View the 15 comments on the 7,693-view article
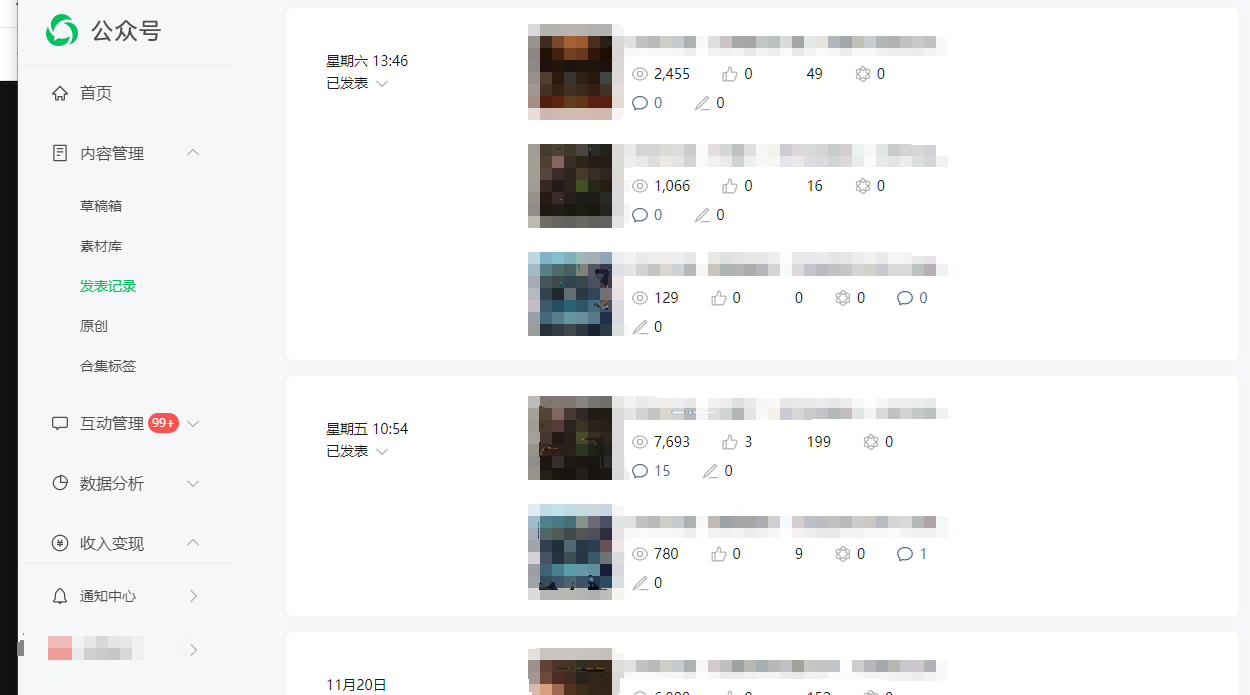 pyautogui.click(x=653, y=471)
